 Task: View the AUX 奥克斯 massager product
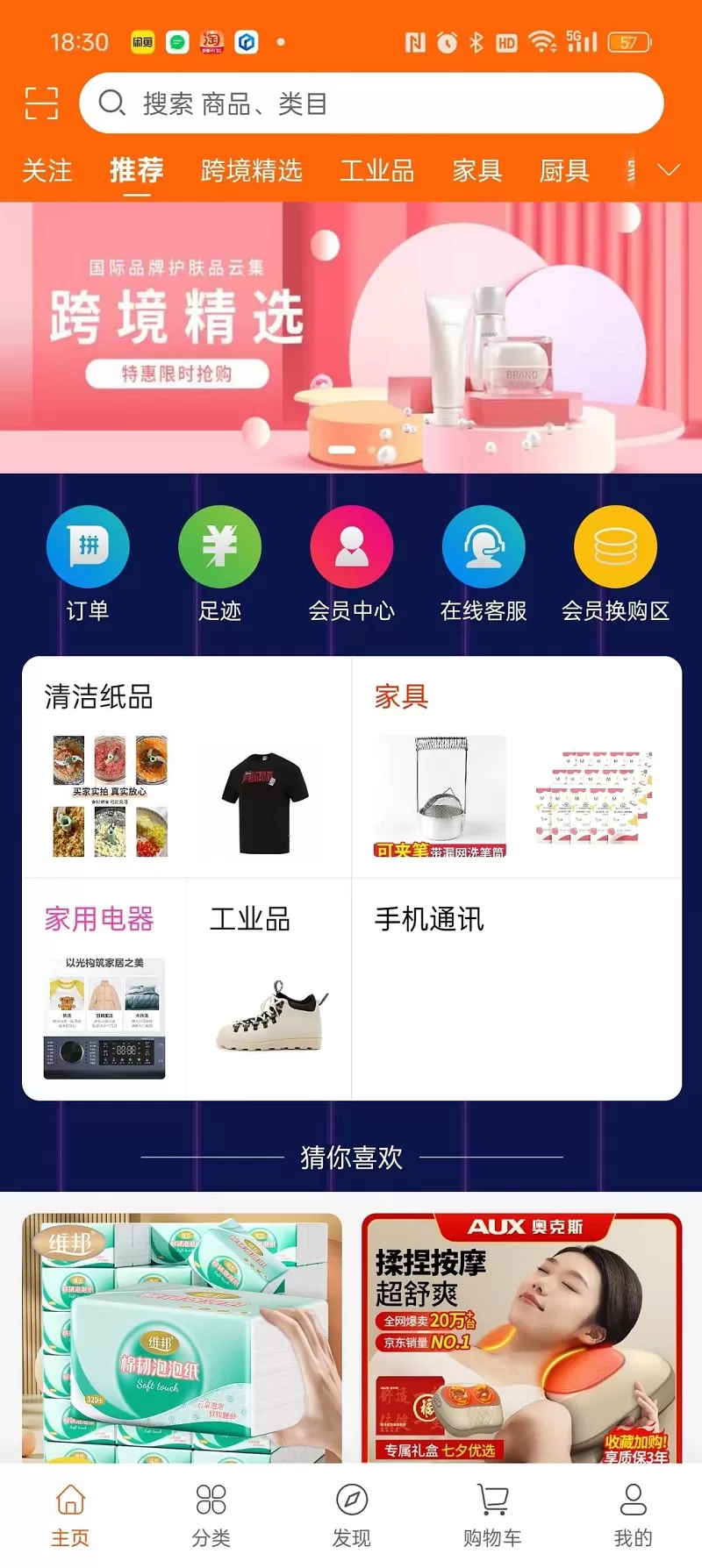pos(521,1337)
